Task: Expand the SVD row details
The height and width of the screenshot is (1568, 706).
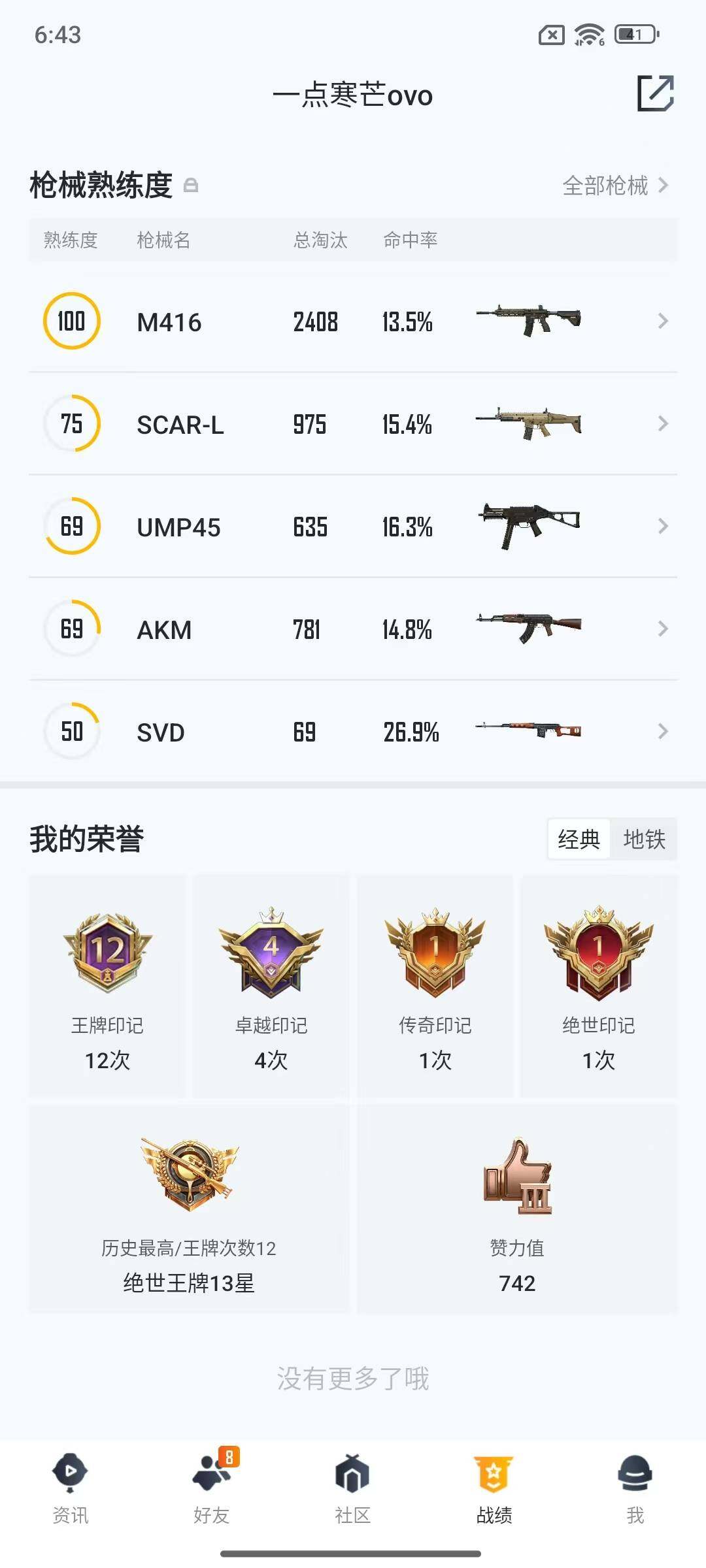Action: point(662,732)
